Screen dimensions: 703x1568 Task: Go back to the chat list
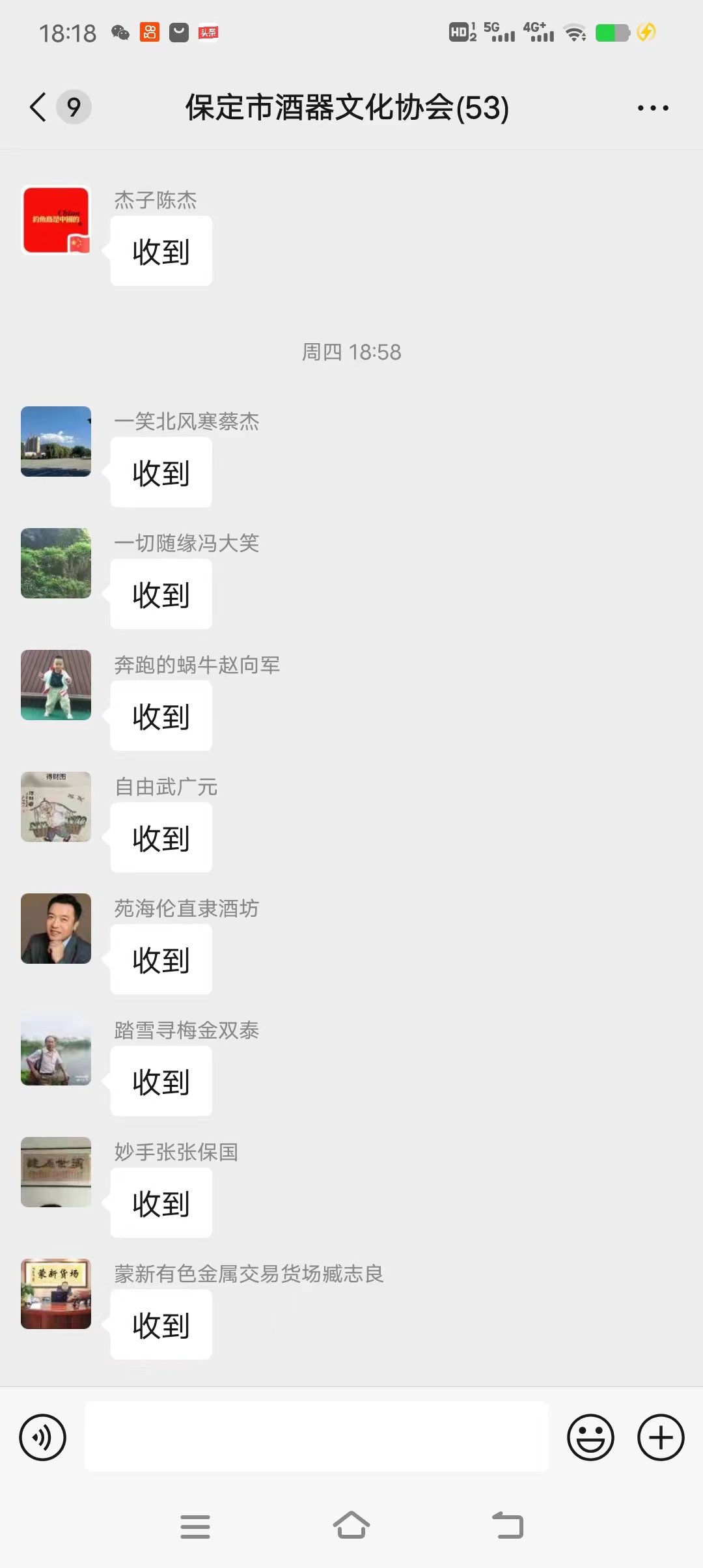click(39, 107)
